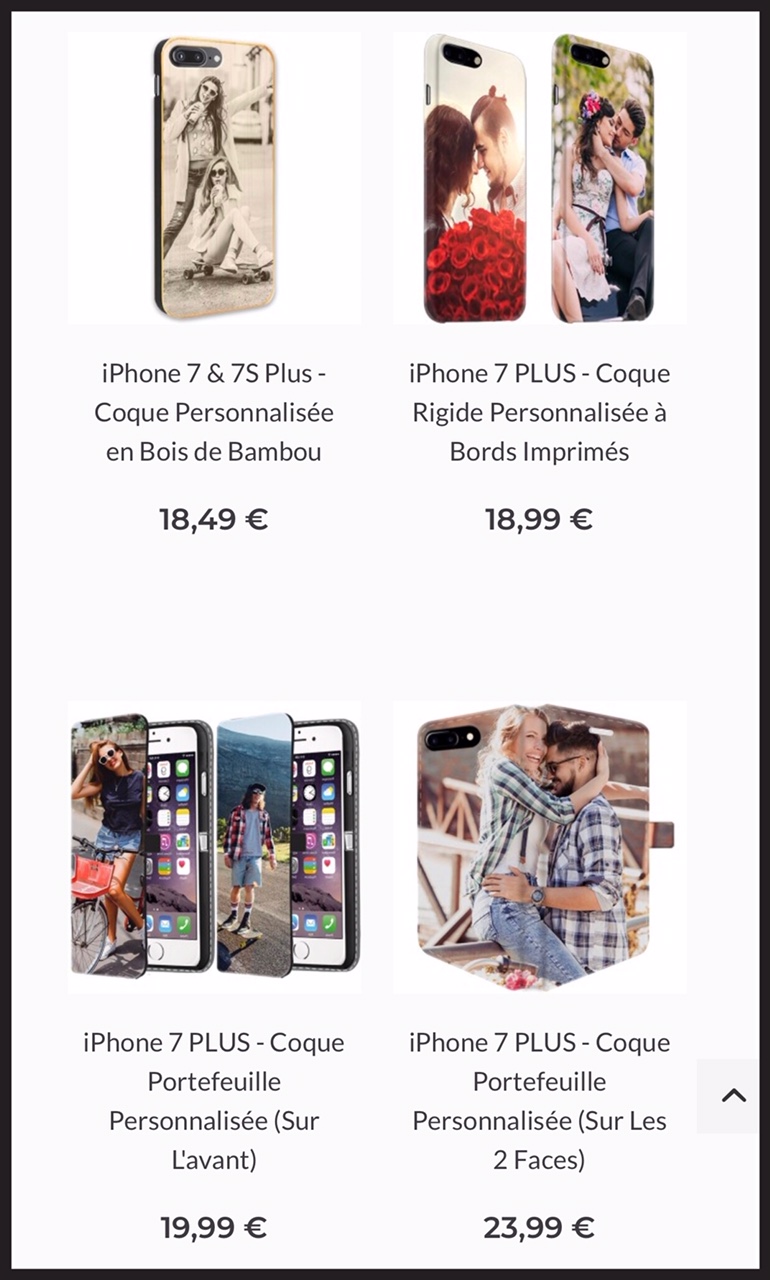Open Coque Portefeuille Sur Les 2 Faces product
This screenshot has width=770, height=1280.
point(539,1101)
